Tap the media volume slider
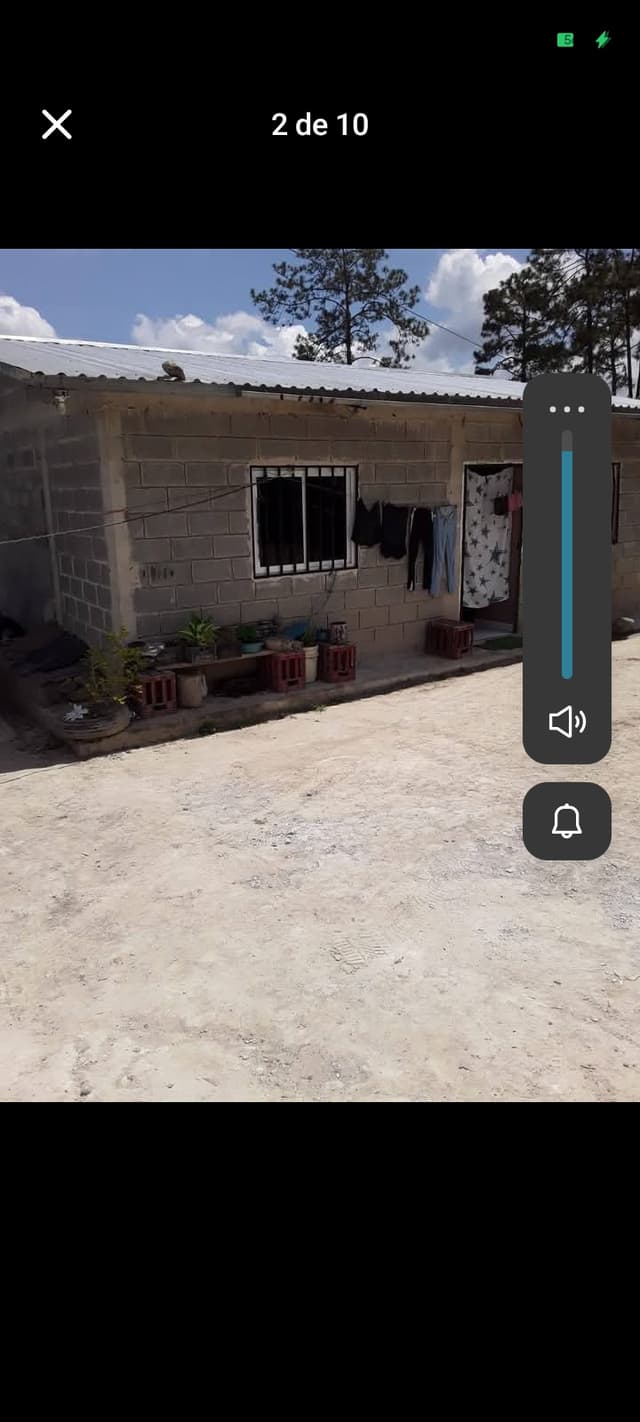 pyautogui.click(x=567, y=560)
